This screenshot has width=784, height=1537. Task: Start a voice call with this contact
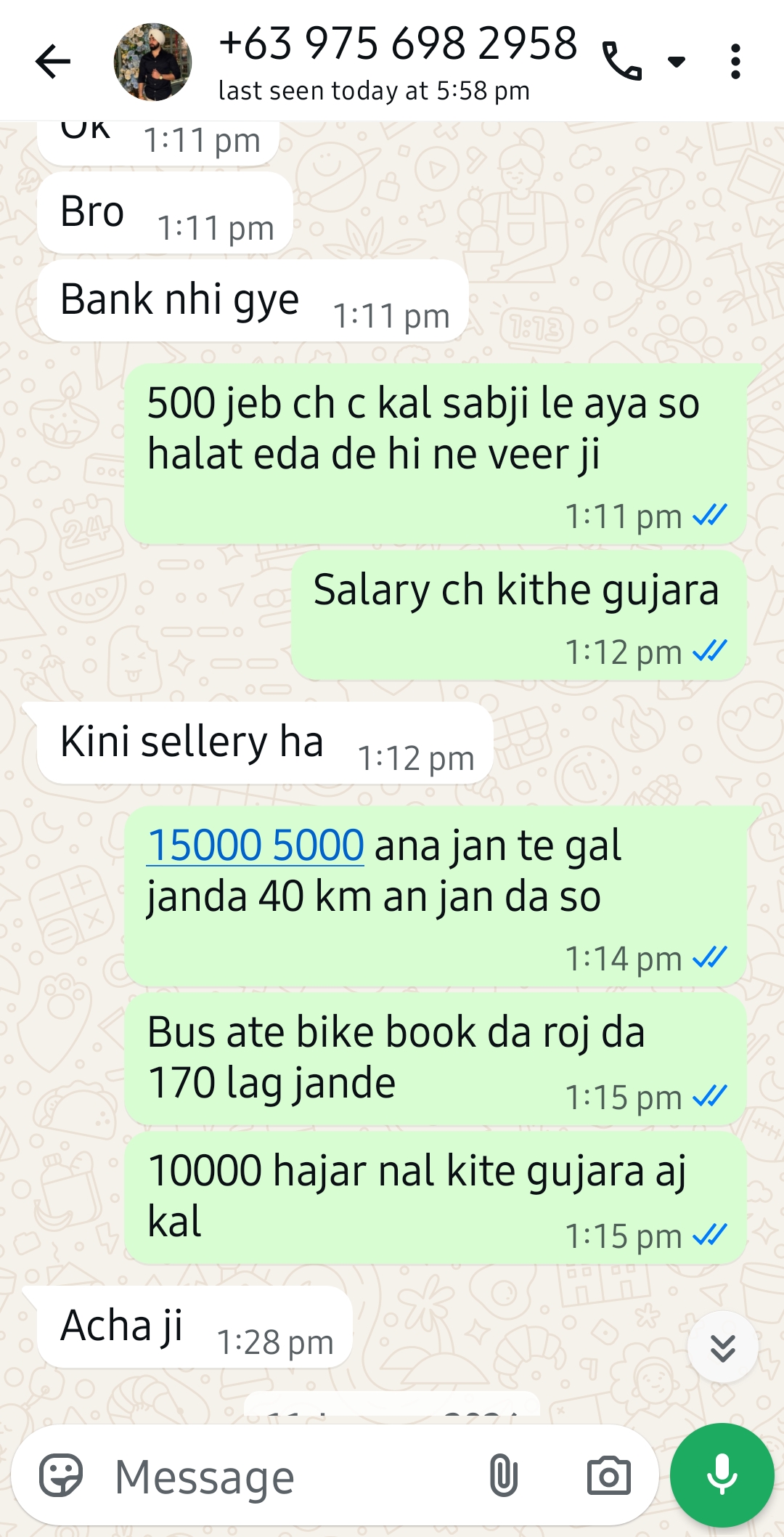tap(622, 61)
